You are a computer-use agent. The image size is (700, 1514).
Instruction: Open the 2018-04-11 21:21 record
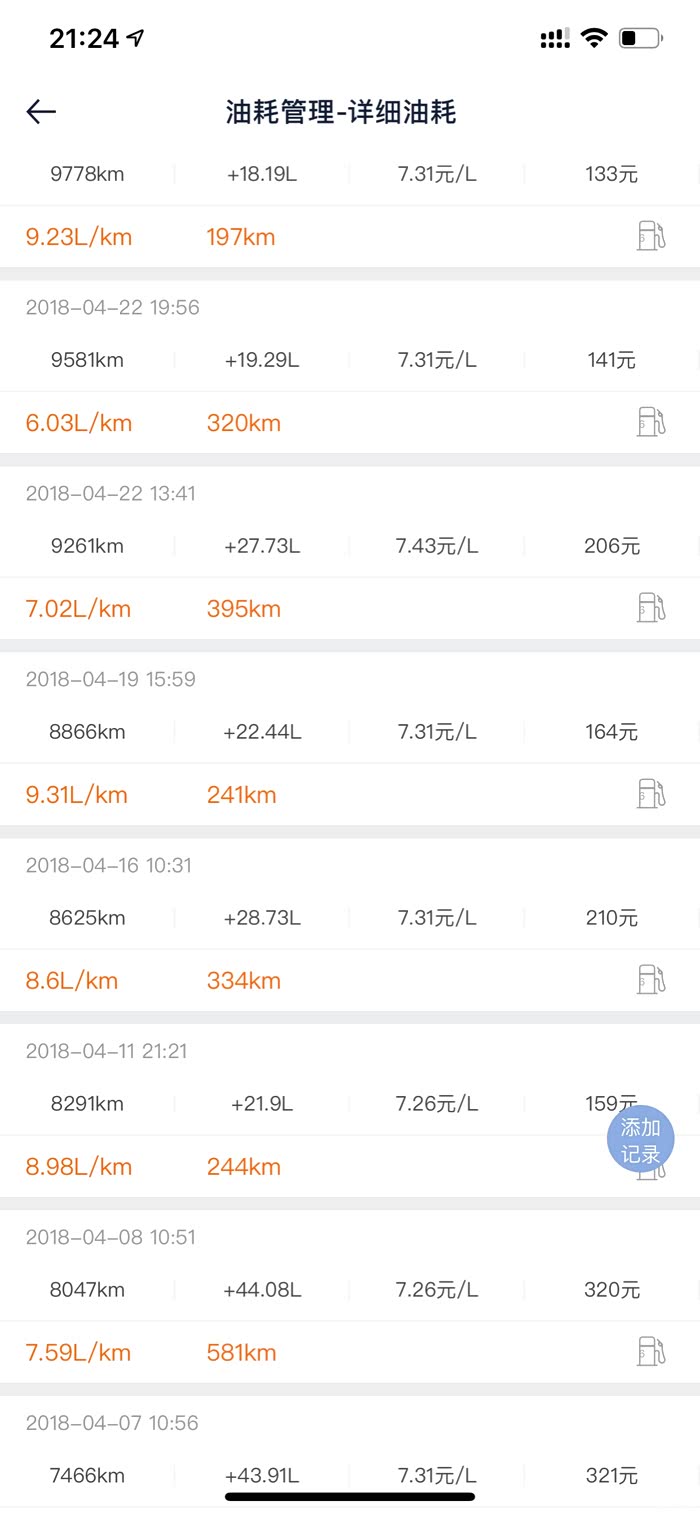349,1104
